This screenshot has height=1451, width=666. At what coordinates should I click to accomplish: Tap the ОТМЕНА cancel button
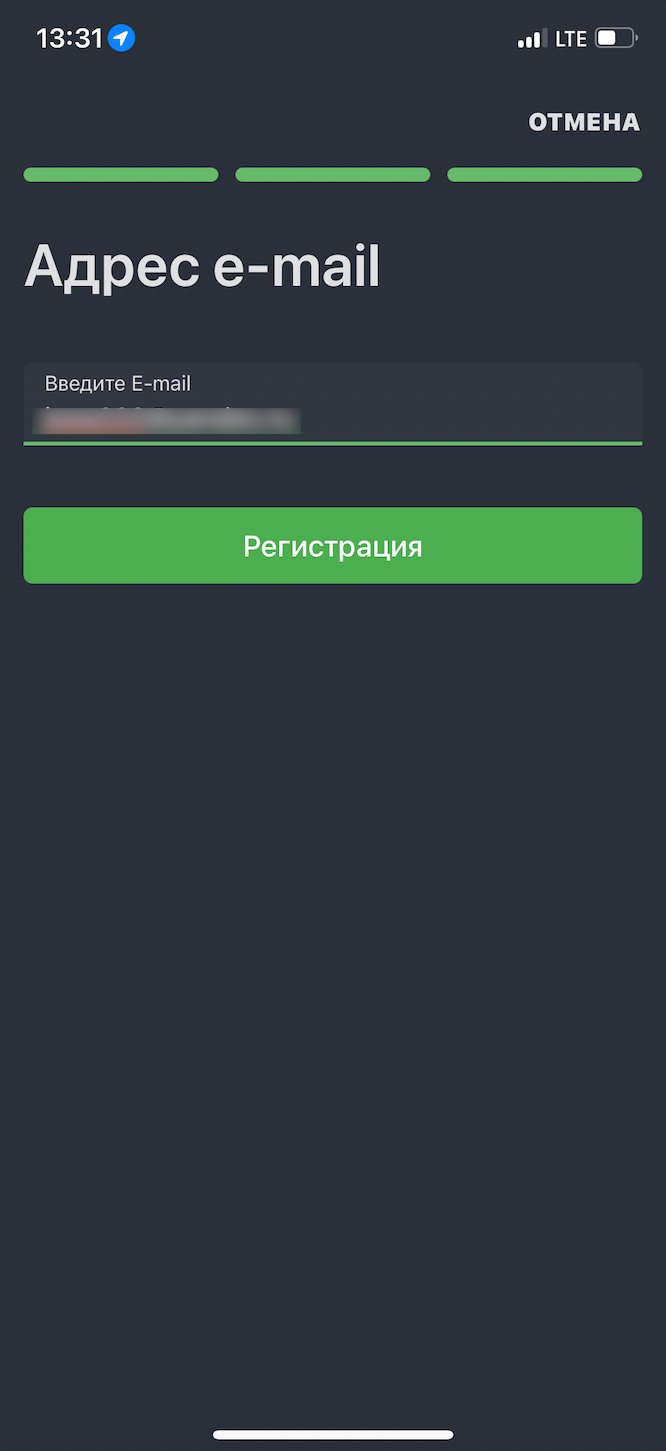coord(583,122)
